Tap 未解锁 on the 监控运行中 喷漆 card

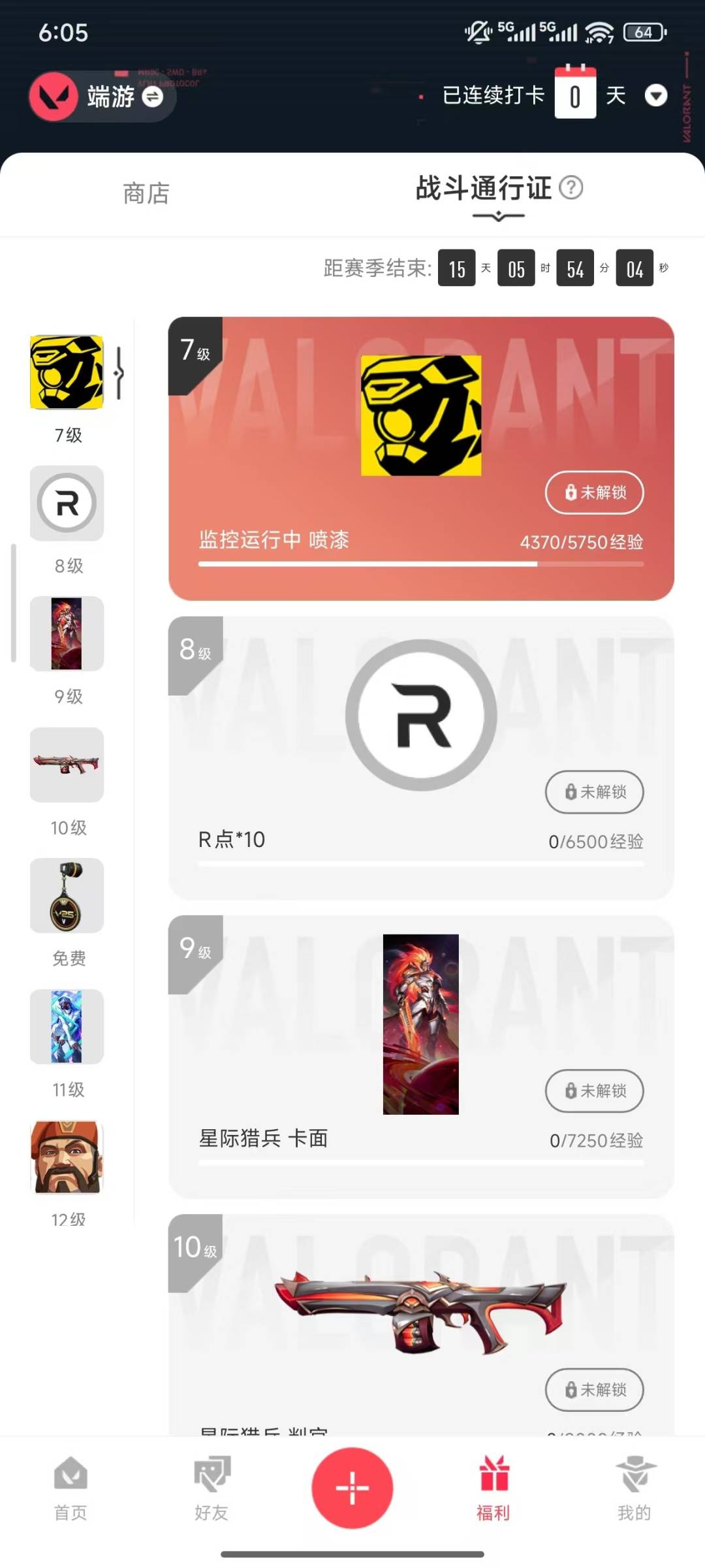point(594,492)
